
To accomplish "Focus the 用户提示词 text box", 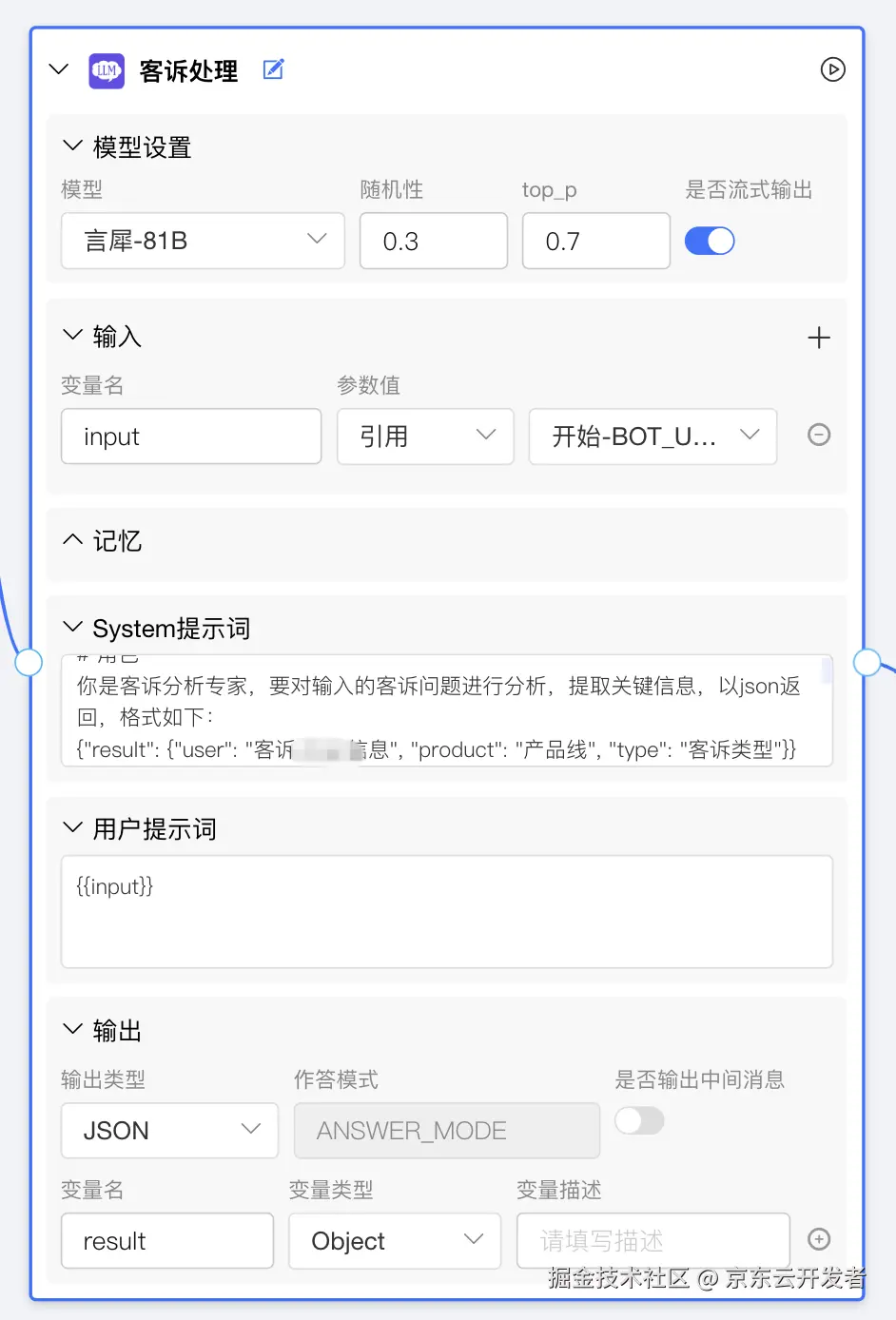I will tap(446, 911).
